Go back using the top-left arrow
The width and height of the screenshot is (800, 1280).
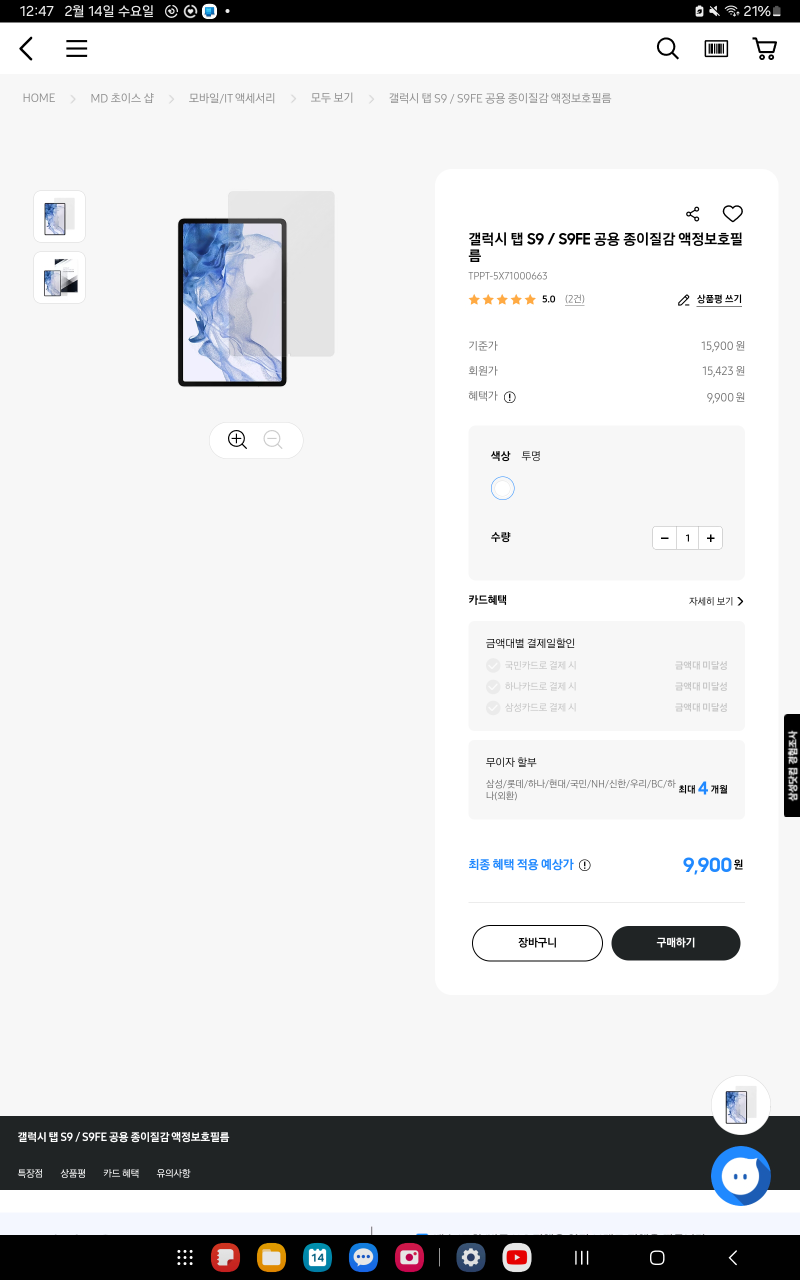(27, 48)
